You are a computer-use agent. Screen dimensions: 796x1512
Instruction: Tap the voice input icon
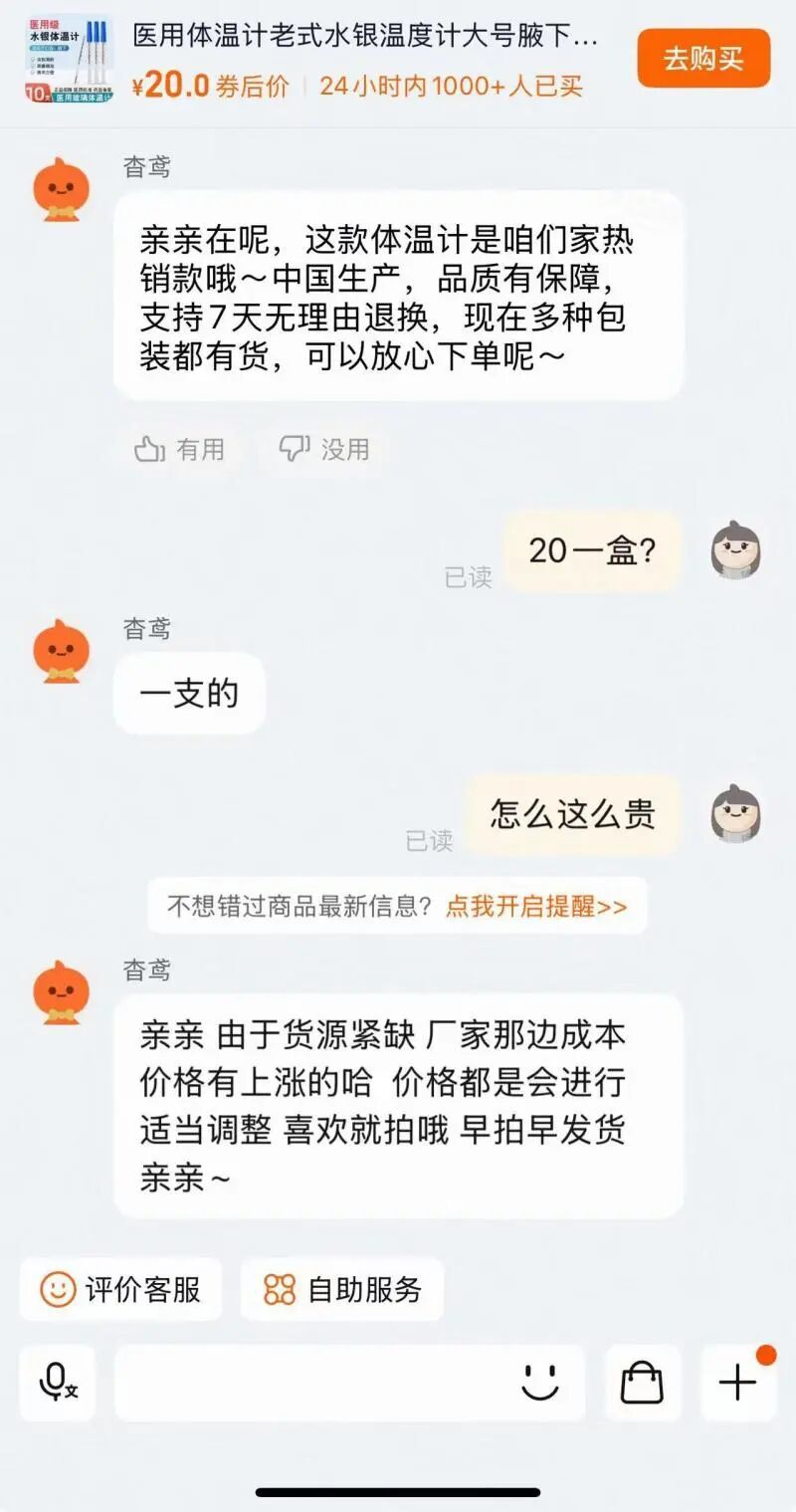57,1385
